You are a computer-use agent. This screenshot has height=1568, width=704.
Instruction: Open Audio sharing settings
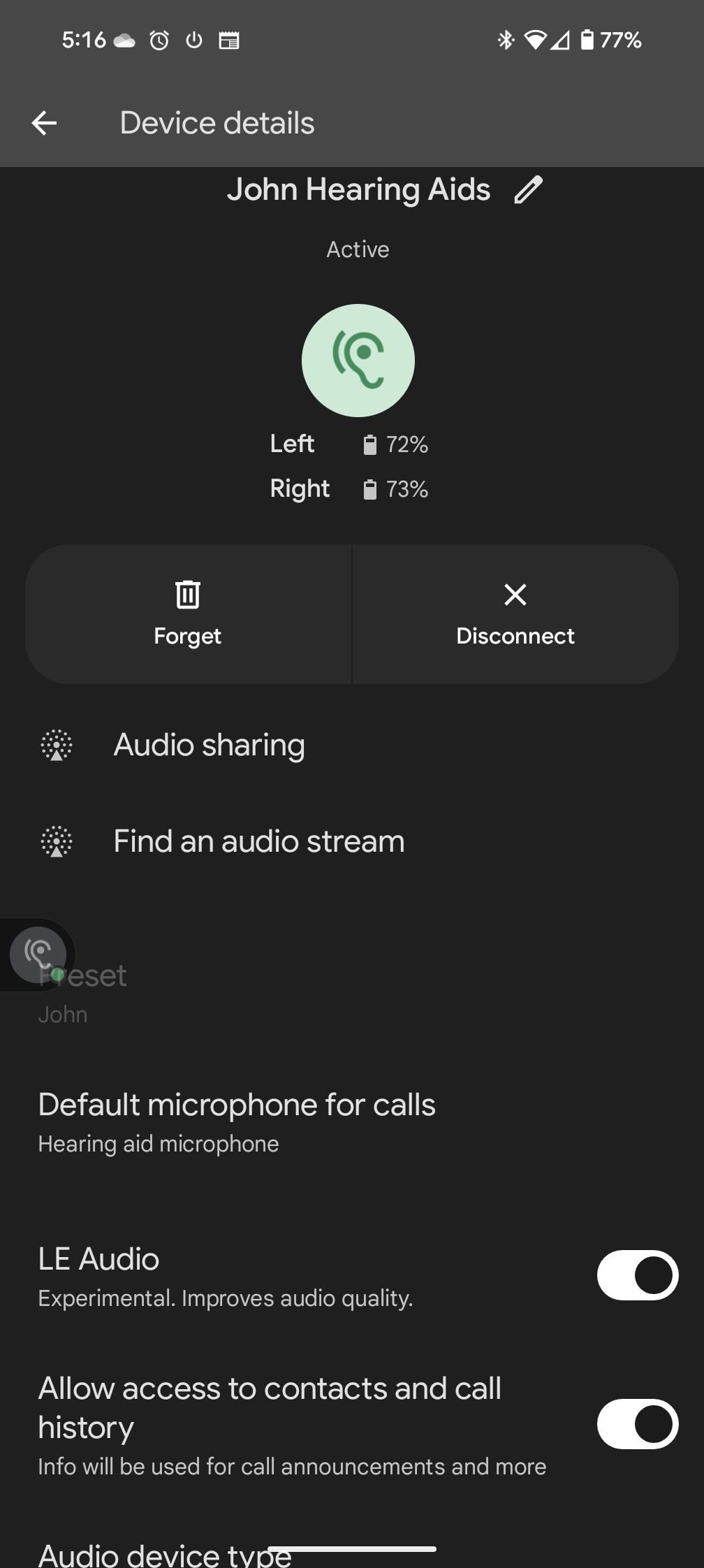[x=352, y=745]
